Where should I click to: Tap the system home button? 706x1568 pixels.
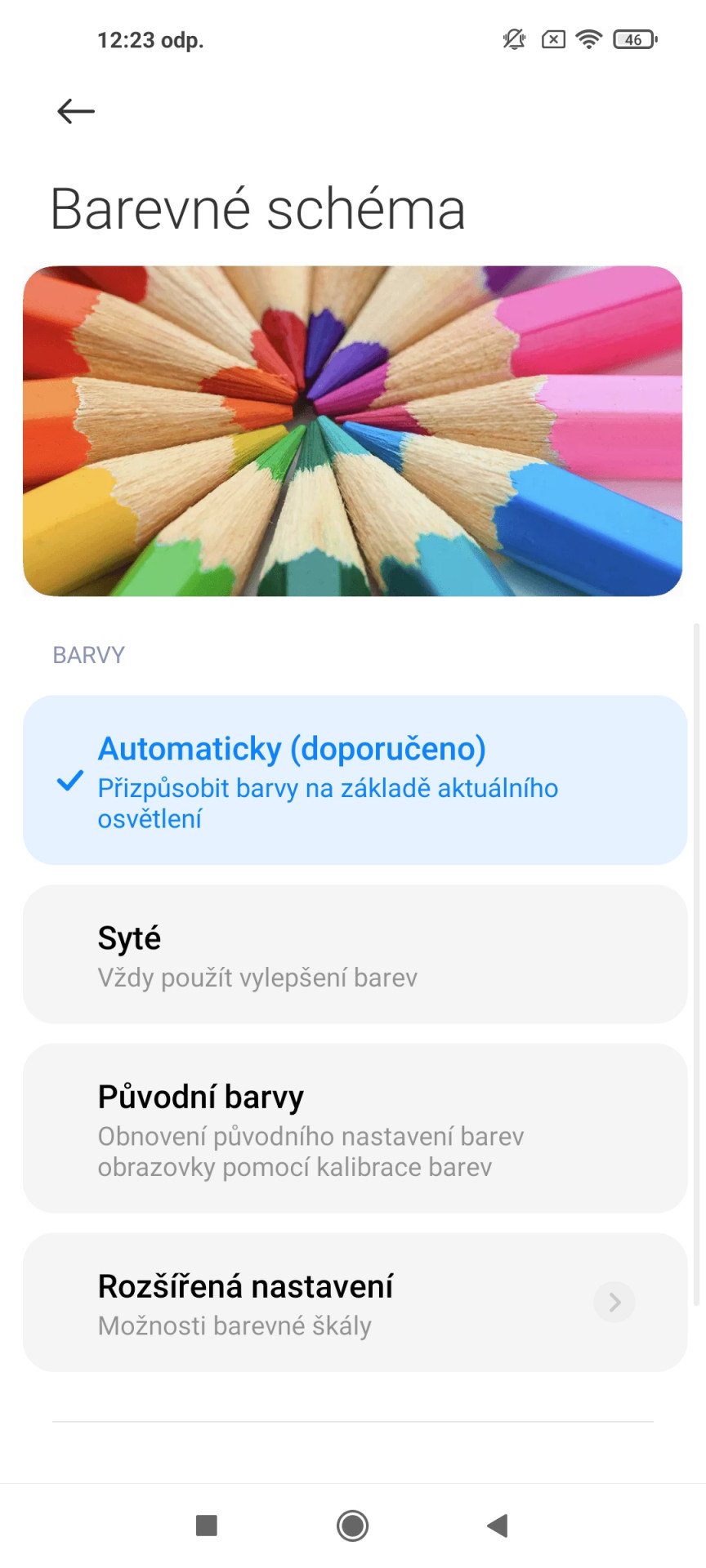(x=353, y=1526)
